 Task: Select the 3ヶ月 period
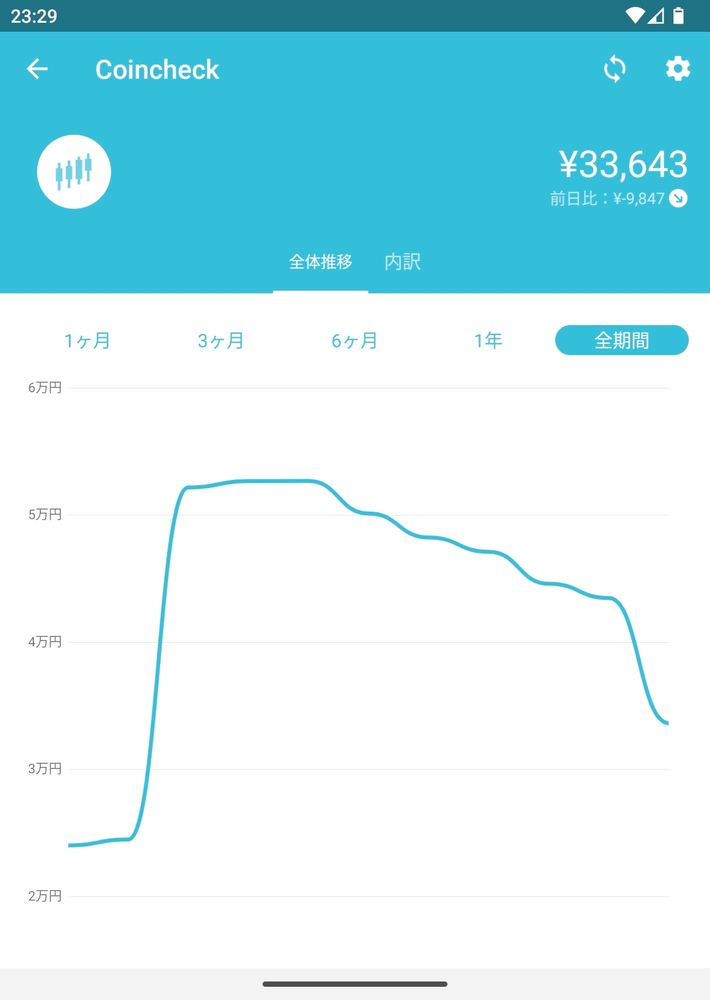[x=221, y=341]
